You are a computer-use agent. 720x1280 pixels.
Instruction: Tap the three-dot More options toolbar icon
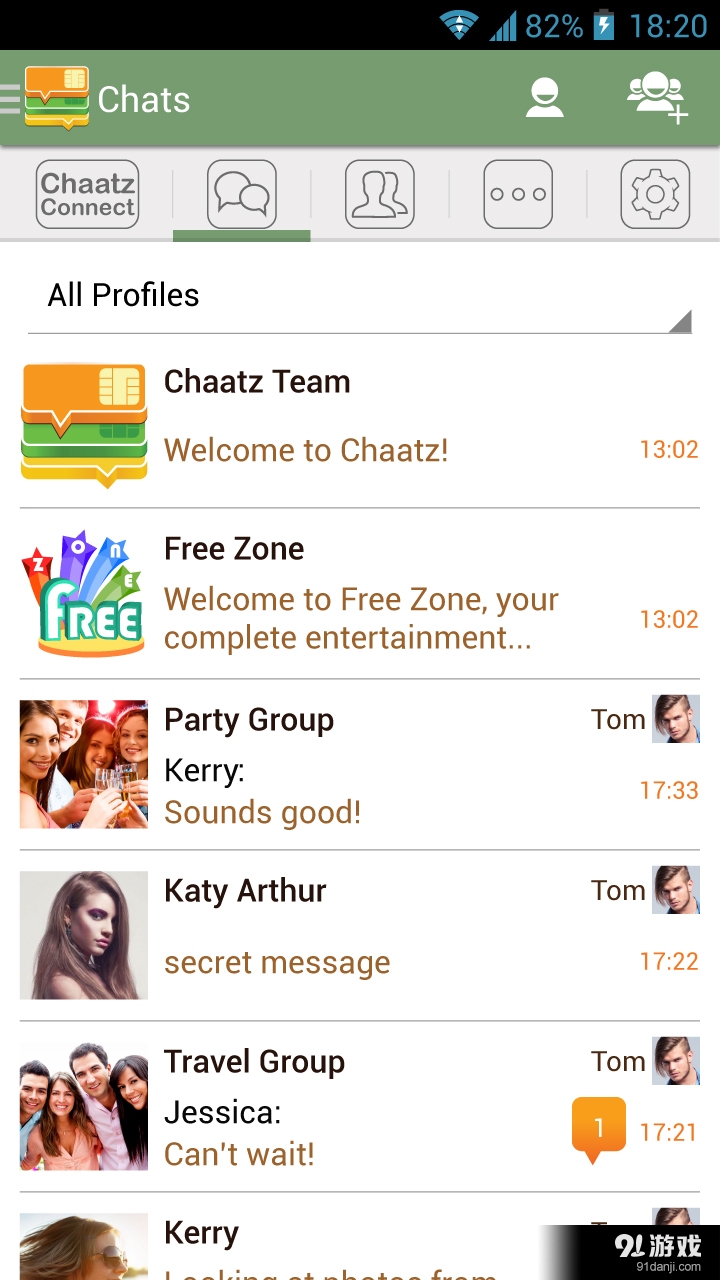(x=517, y=193)
